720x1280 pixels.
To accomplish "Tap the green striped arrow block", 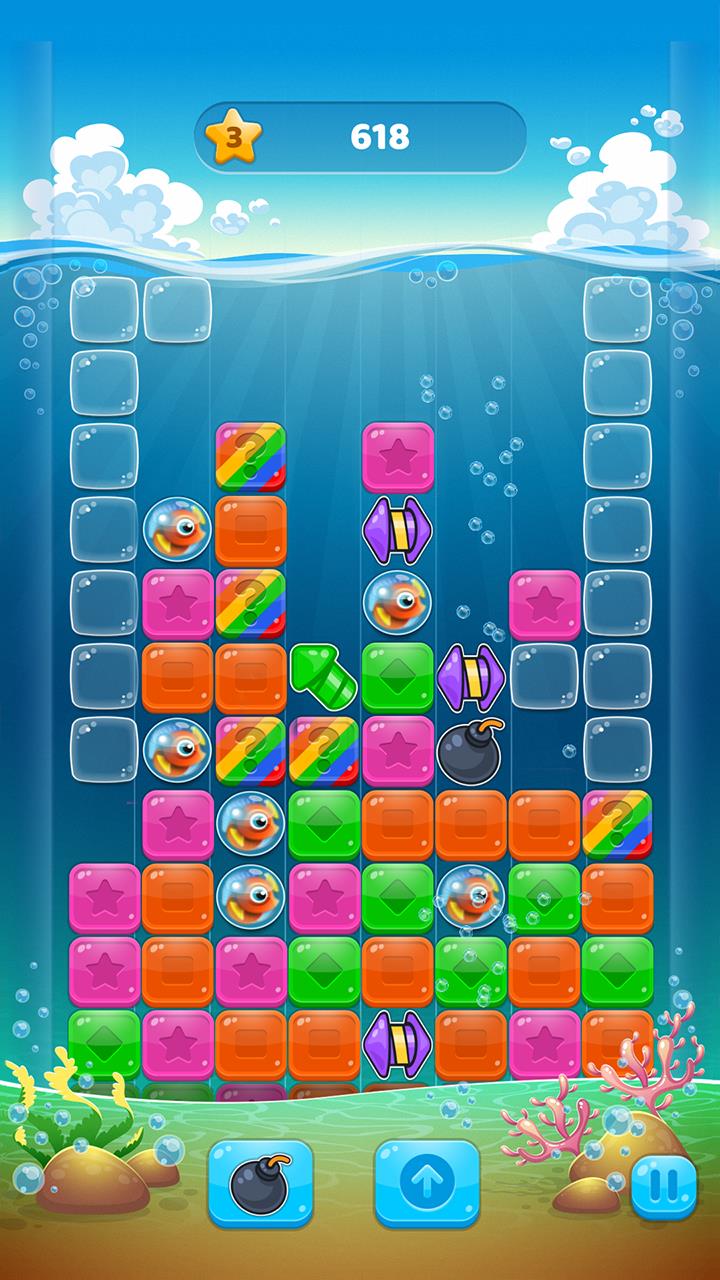I will click(323, 678).
